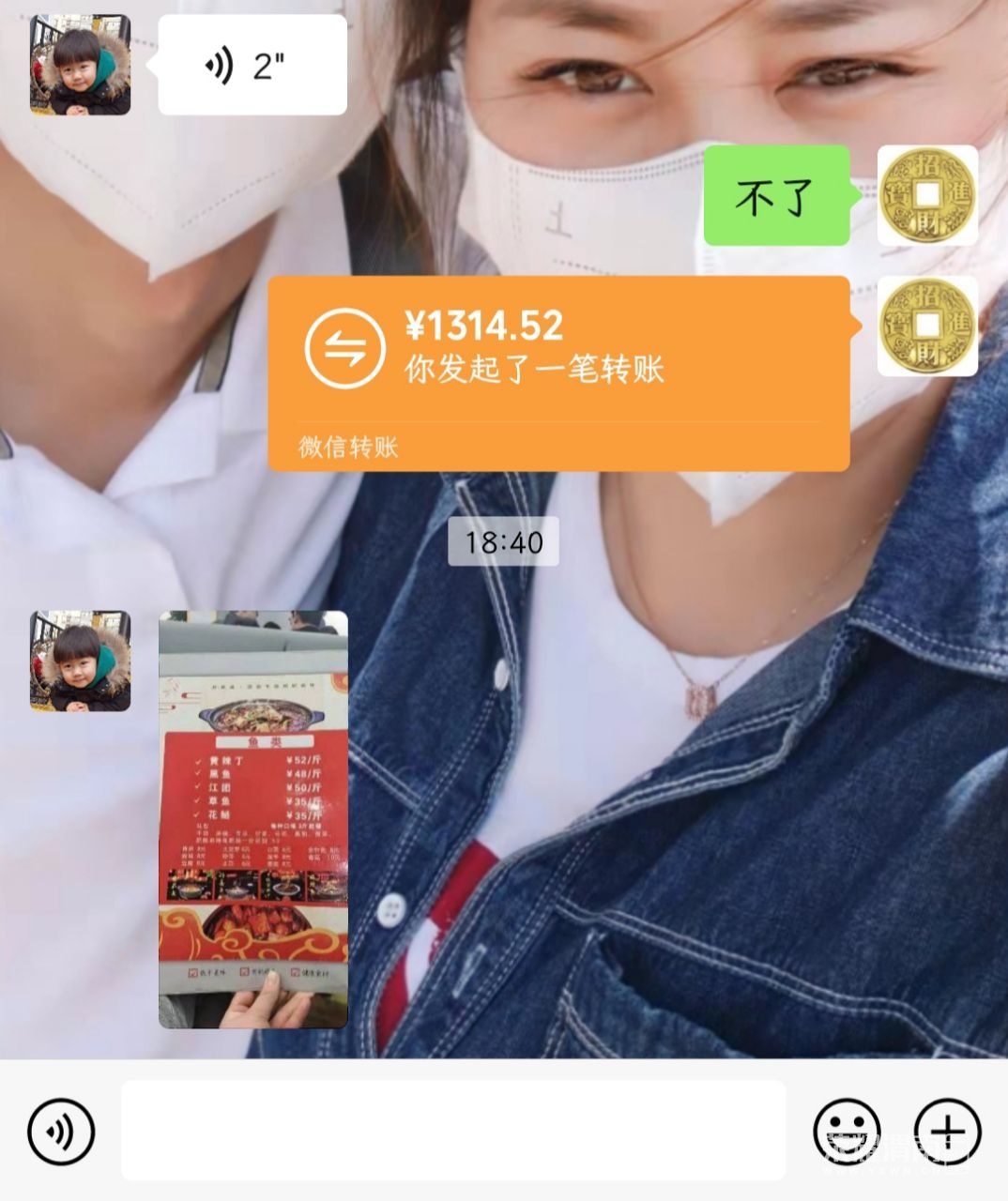The height and width of the screenshot is (1201, 1008).
Task: Switch to voice input mode
Action: coord(61,1132)
